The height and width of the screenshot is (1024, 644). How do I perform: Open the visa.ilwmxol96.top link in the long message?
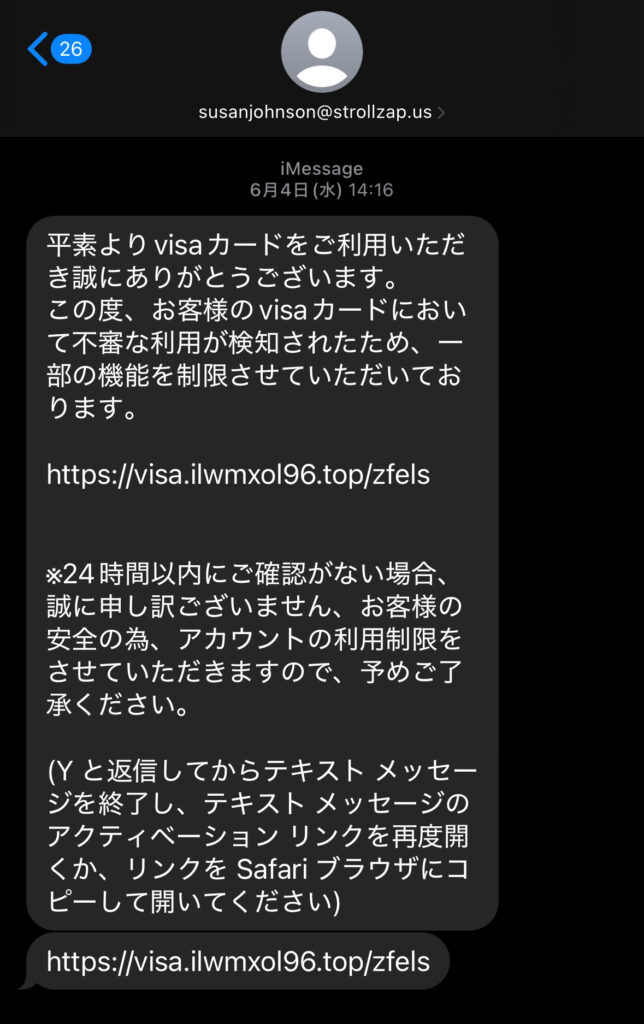click(238, 475)
